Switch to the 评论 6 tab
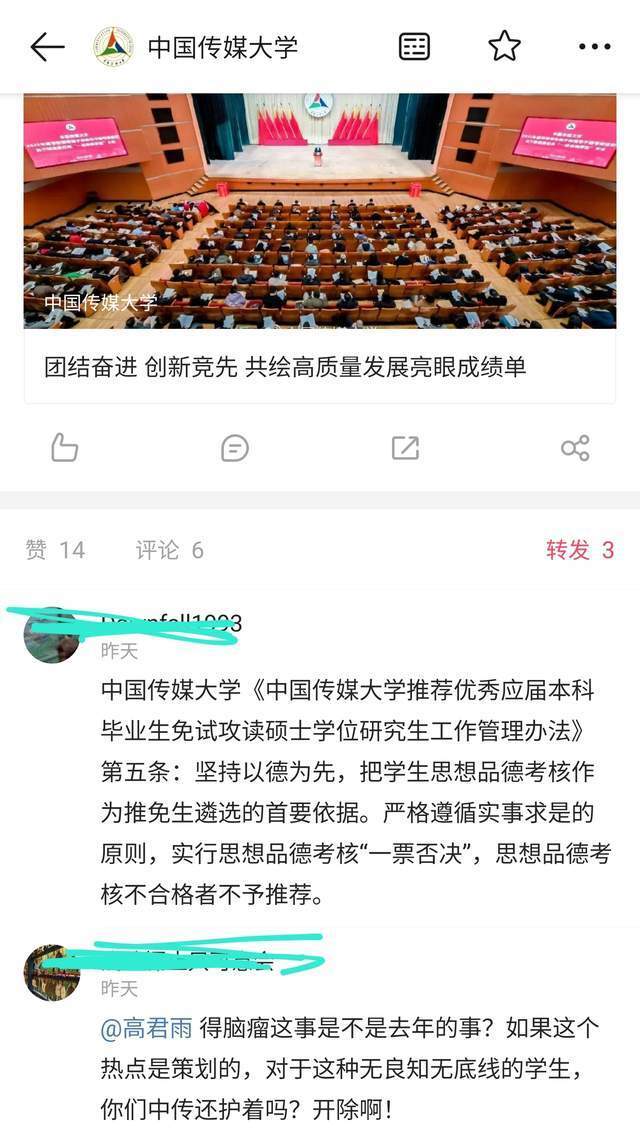This screenshot has height=1128, width=640. pos(170,550)
